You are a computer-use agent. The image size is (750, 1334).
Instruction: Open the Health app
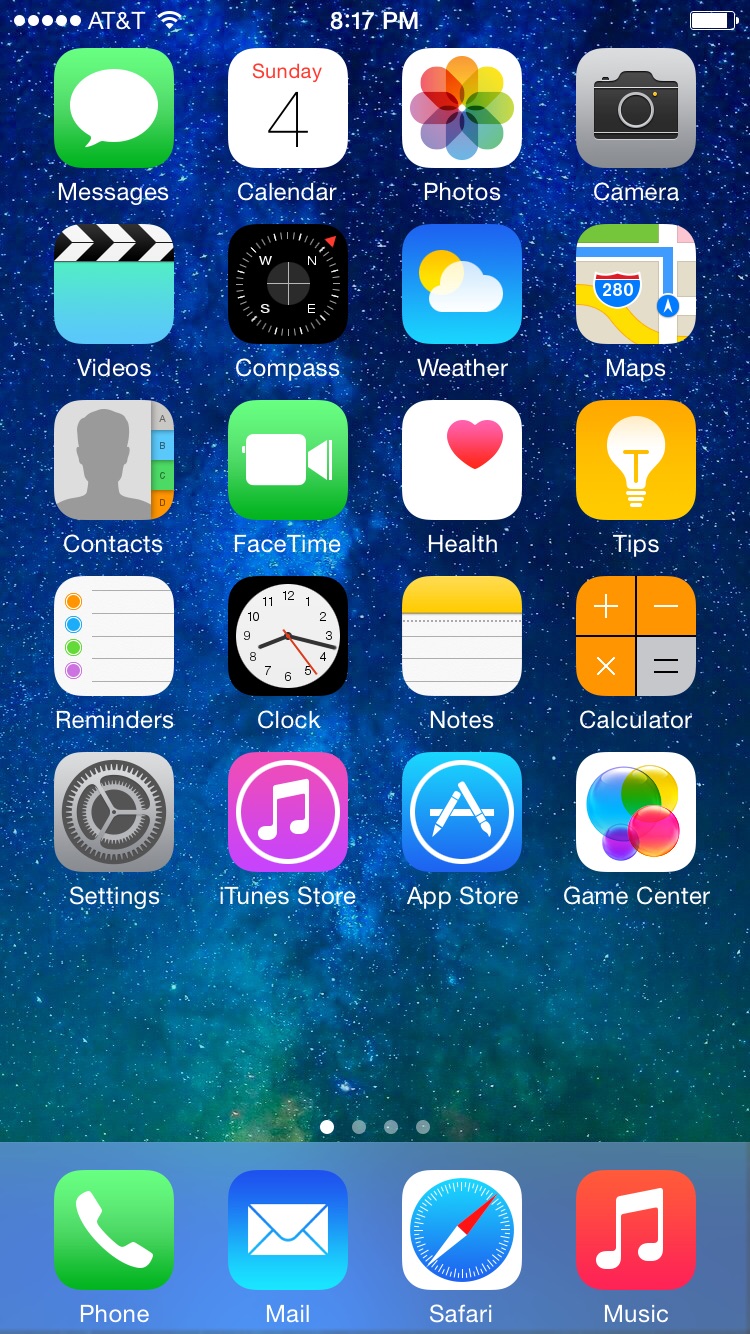point(462,460)
